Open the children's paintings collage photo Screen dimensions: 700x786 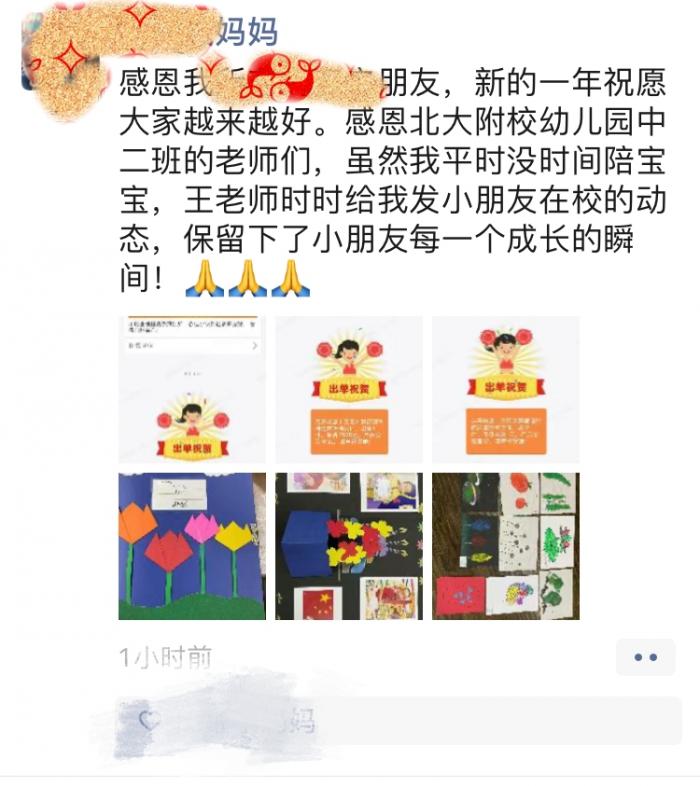[505, 546]
